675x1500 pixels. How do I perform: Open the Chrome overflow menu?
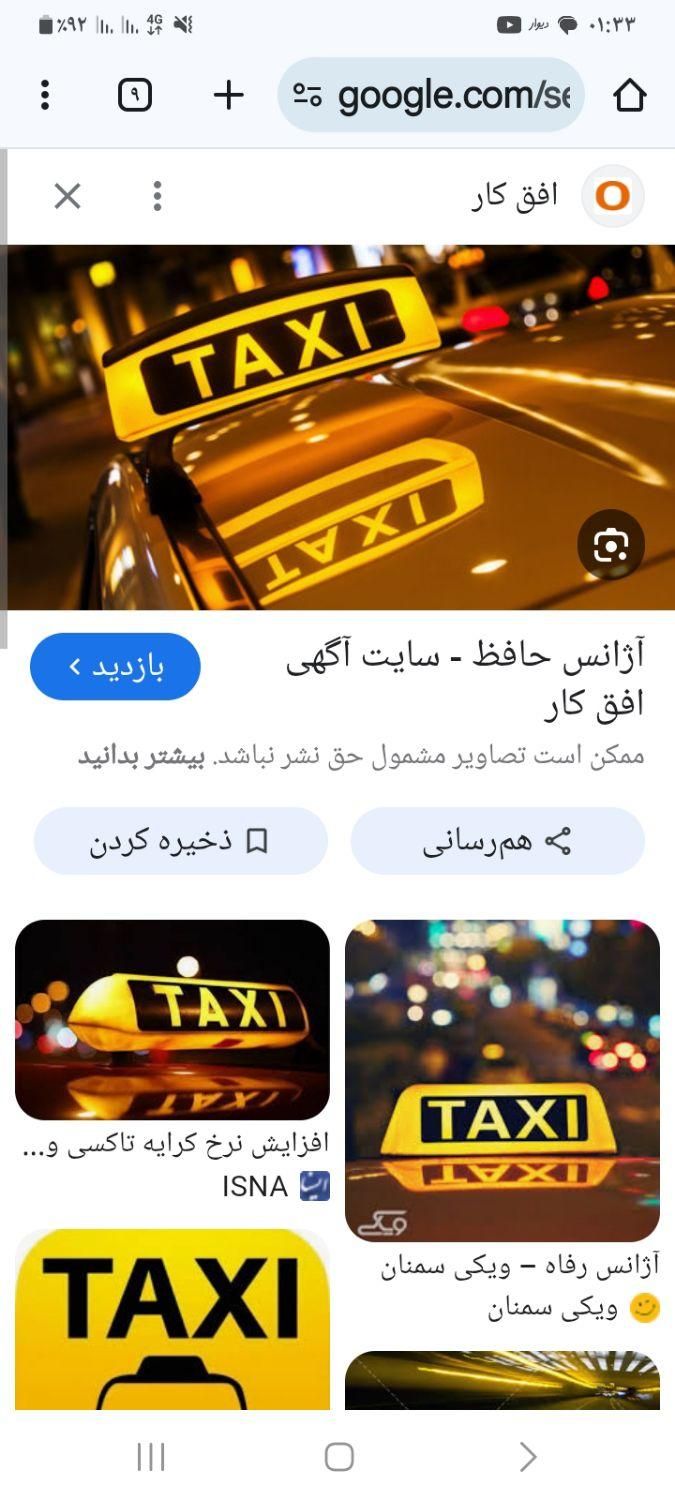pos(45,96)
